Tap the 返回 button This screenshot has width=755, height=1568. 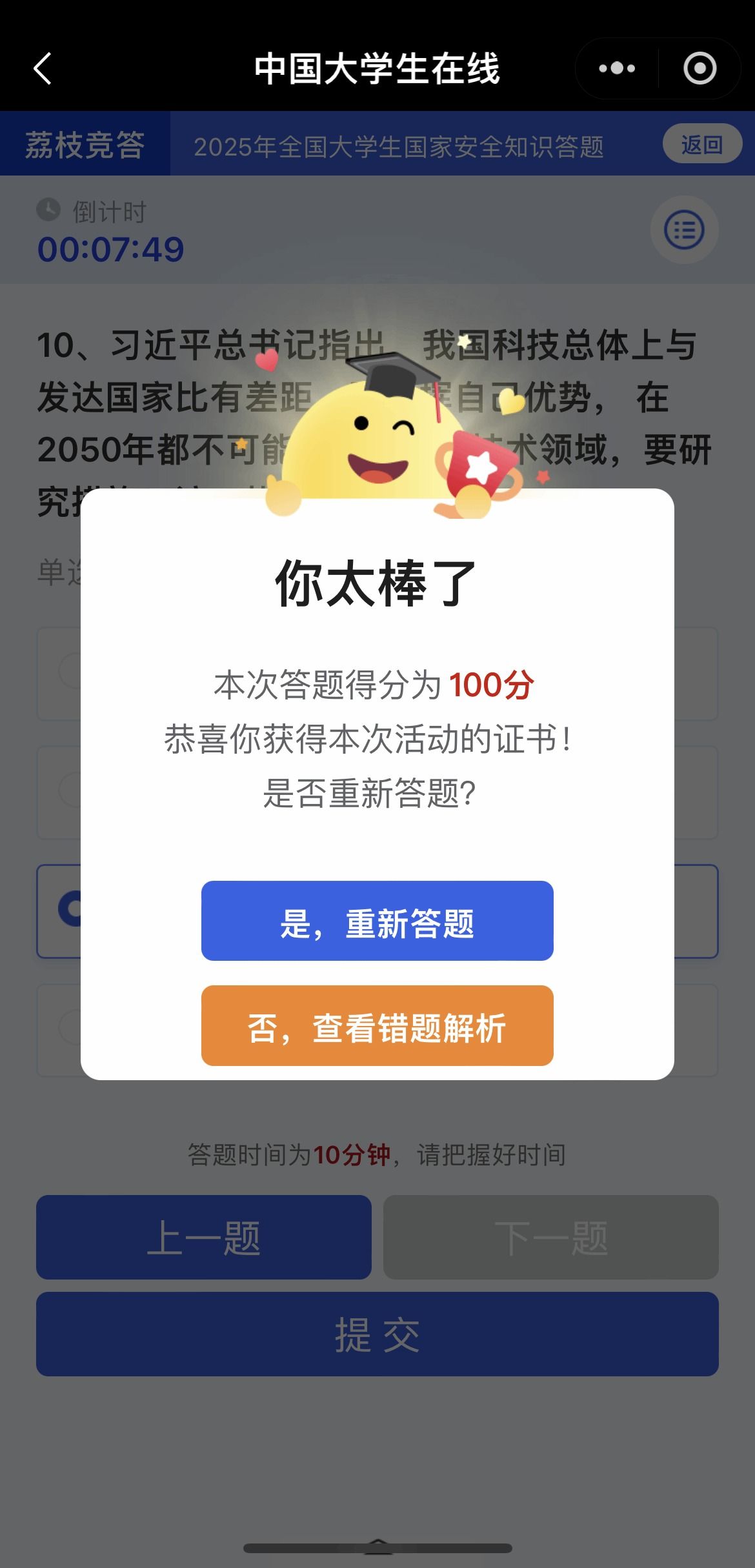click(701, 144)
